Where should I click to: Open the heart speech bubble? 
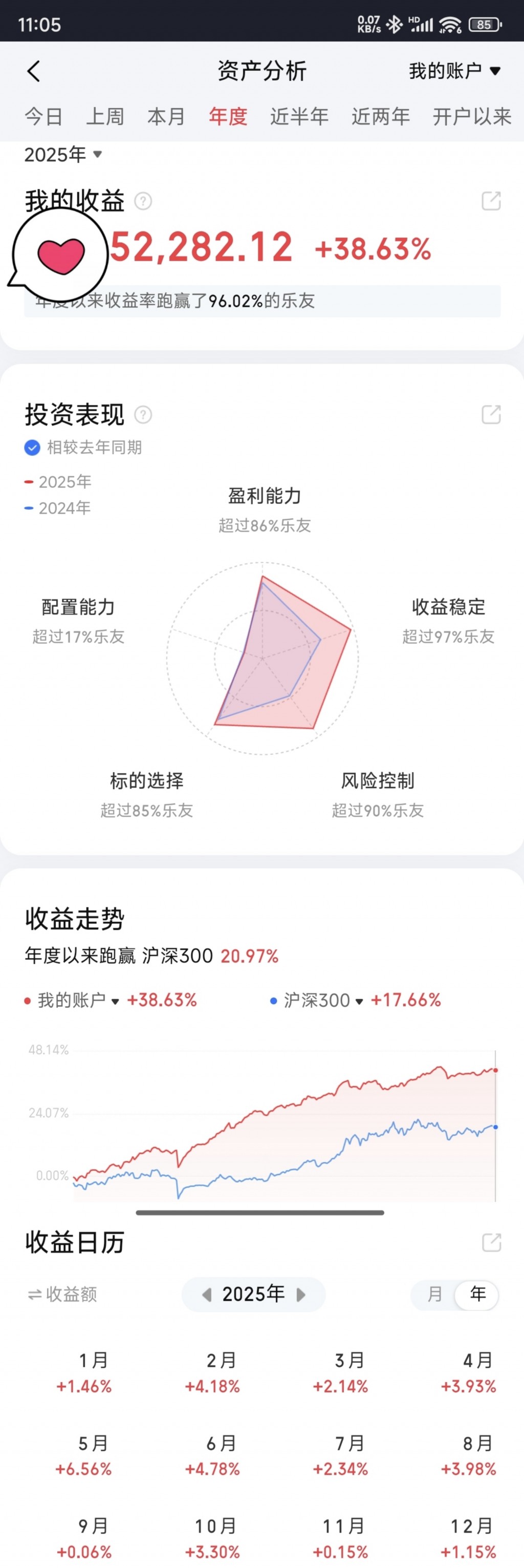(x=60, y=255)
